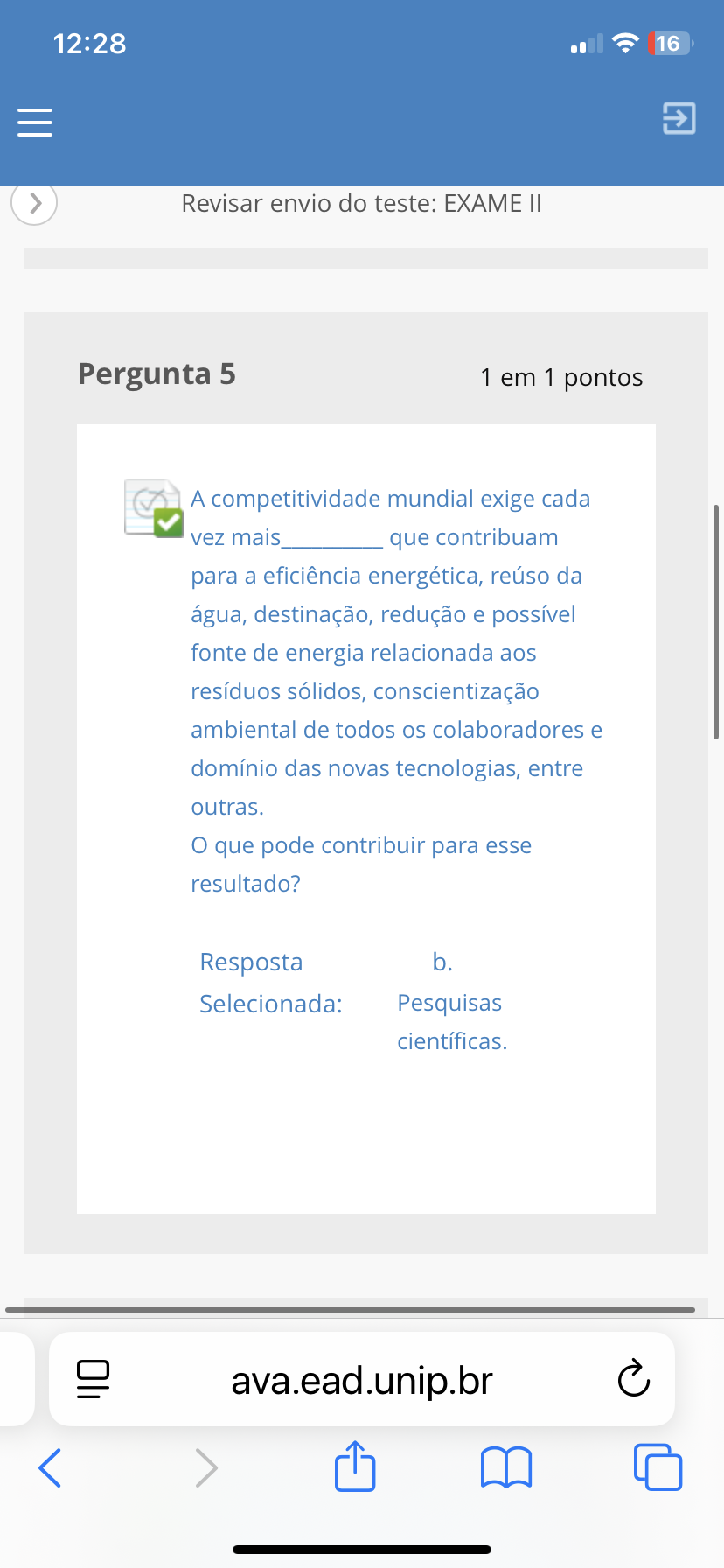This screenshot has width=724, height=1568.
Task: Tap the logout icon in header
Action: coord(679,118)
